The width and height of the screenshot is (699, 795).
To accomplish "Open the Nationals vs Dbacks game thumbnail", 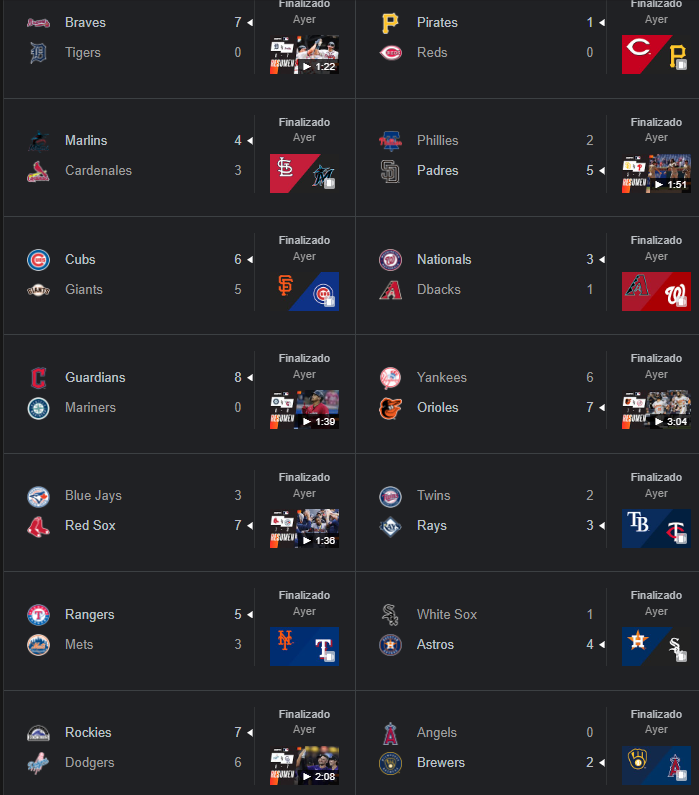I will (656, 291).
